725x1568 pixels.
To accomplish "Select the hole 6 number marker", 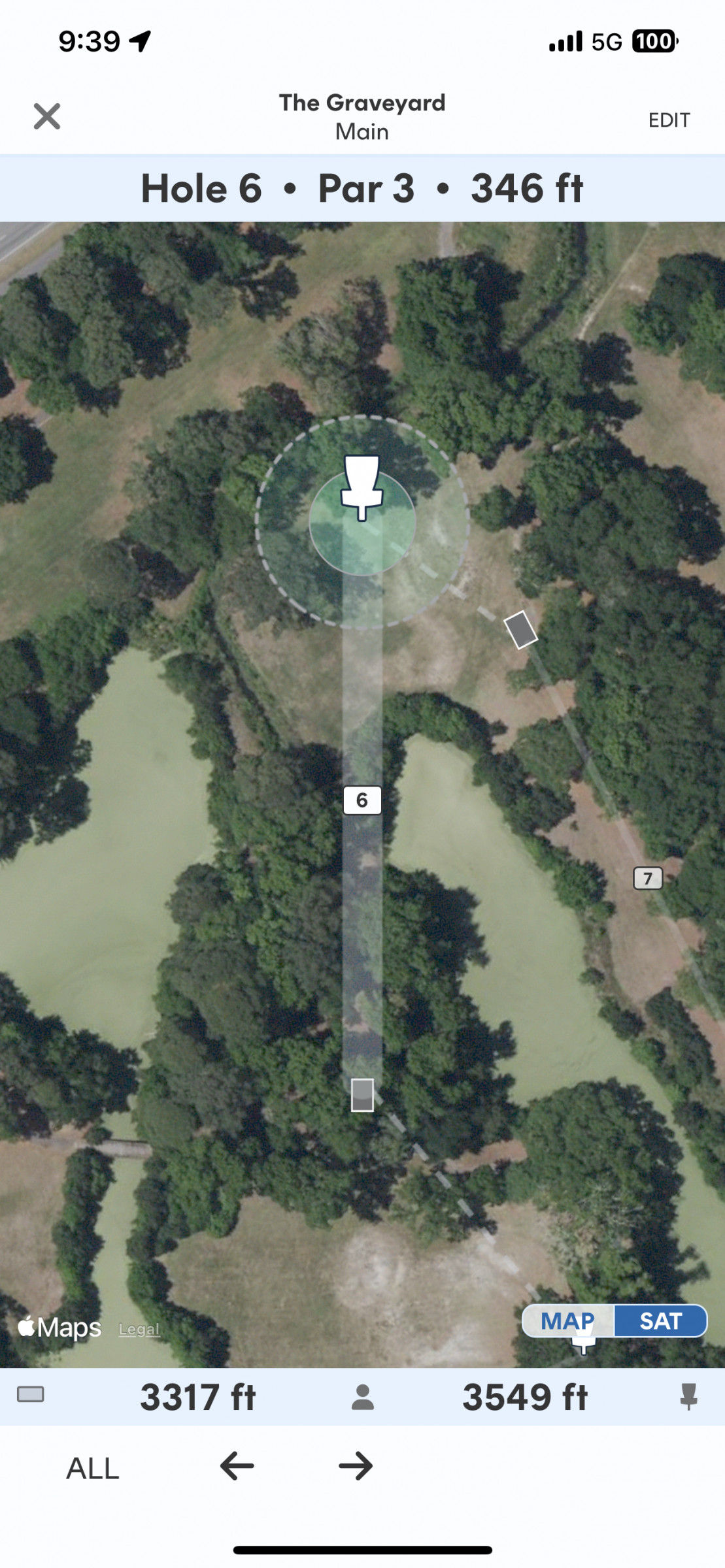I will (362, 800).
